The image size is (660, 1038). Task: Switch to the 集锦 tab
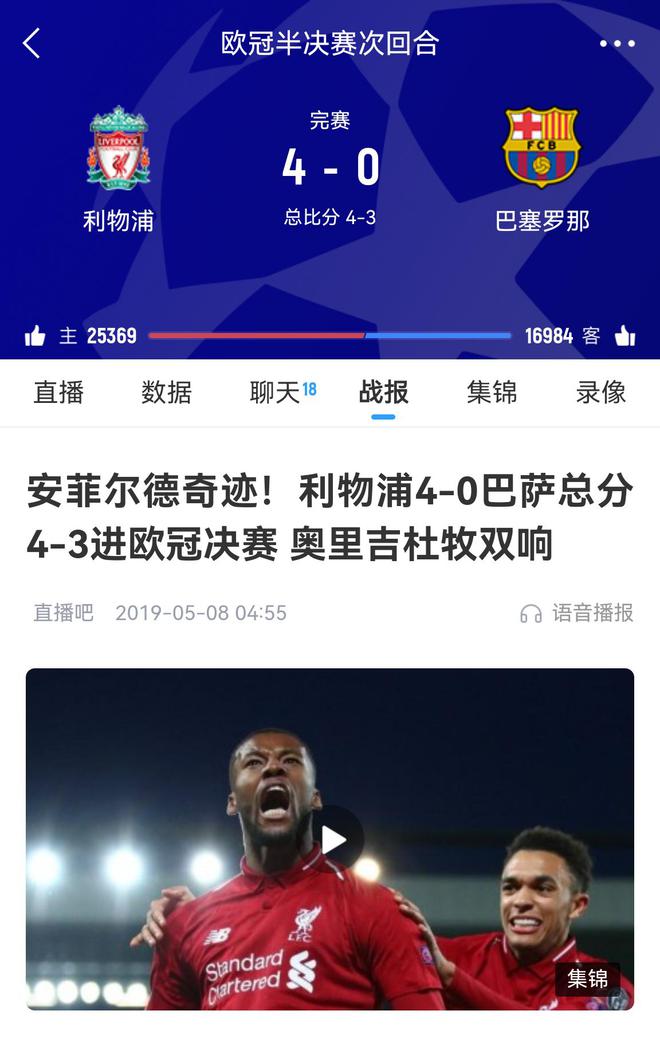click(492, 392)
